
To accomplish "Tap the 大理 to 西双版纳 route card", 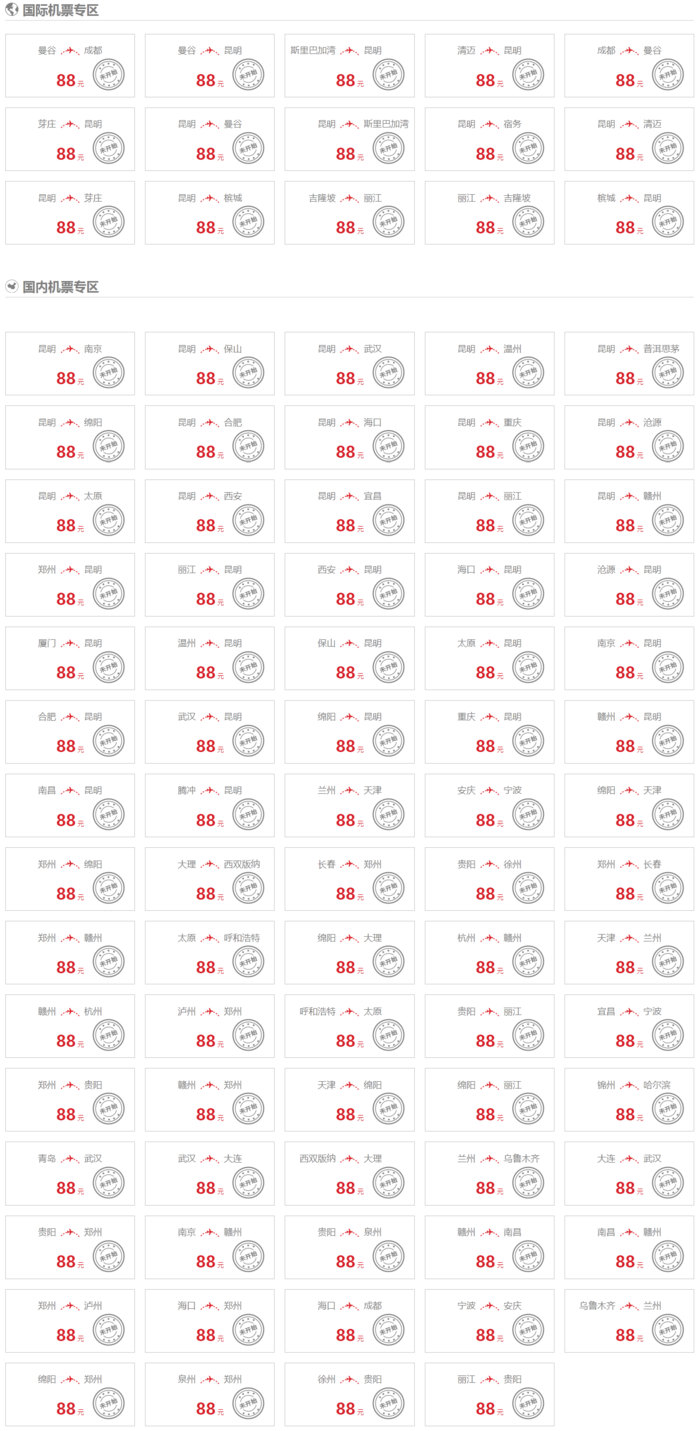I will 210,879.
